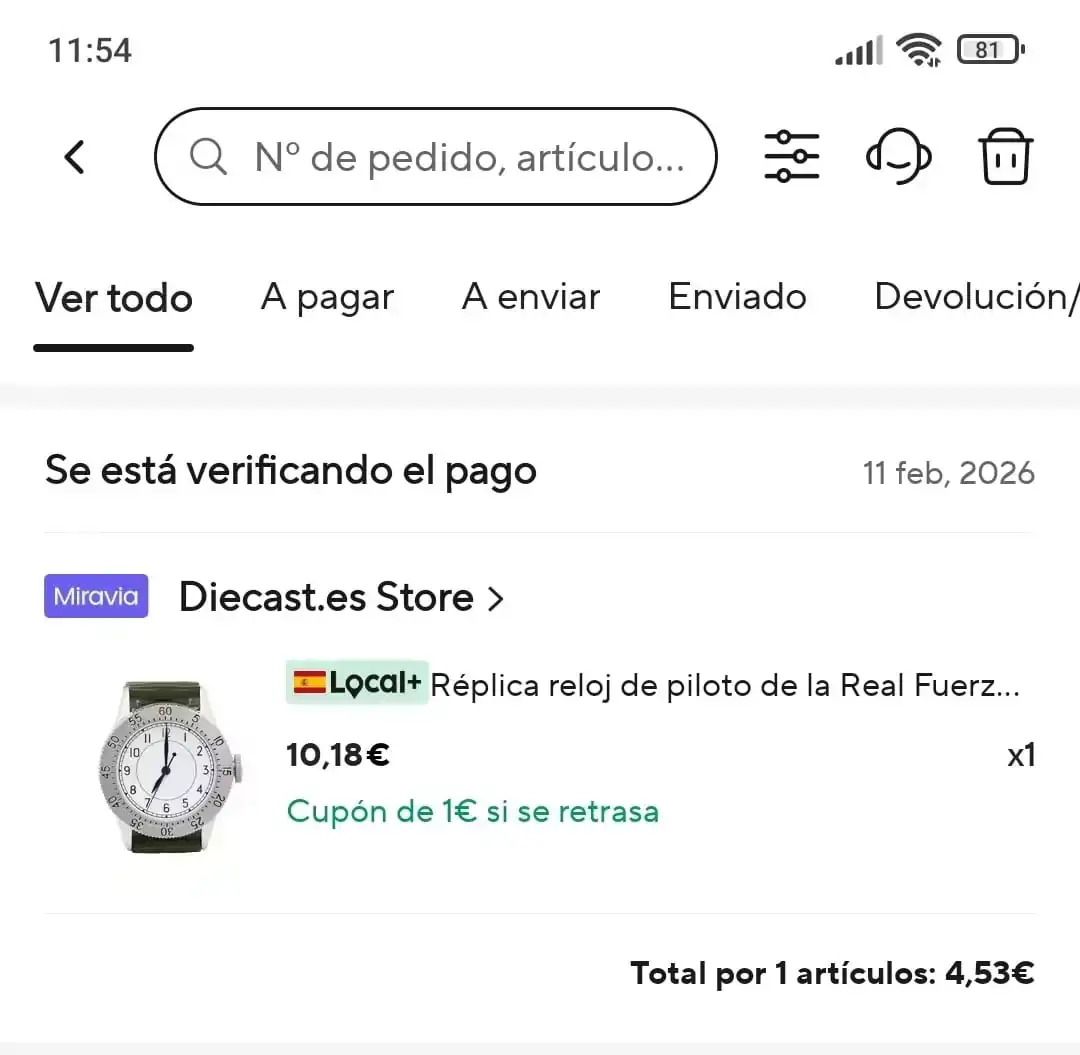Visit the Diecast.es Store page
1080x1055 pixels.
[340, 597]
